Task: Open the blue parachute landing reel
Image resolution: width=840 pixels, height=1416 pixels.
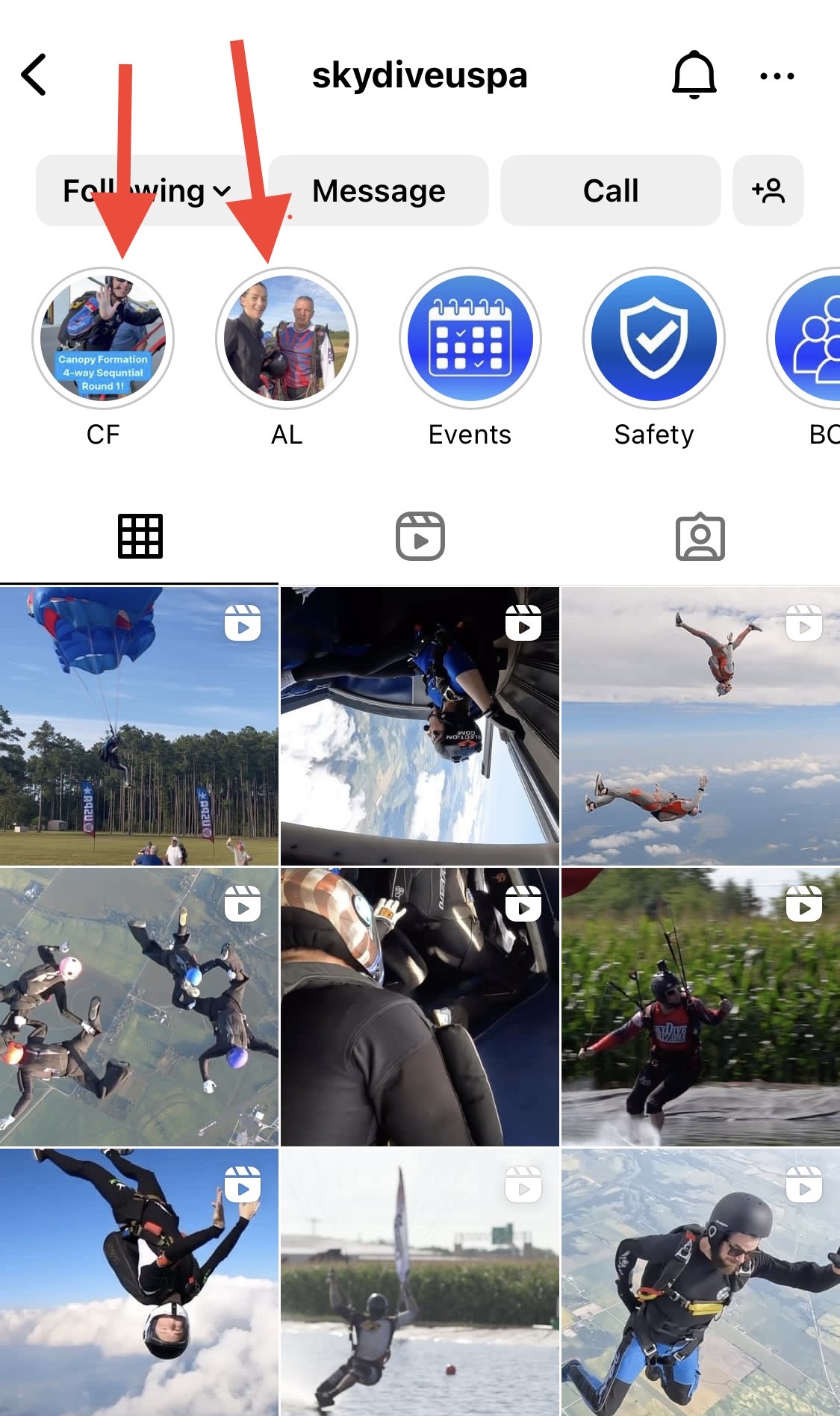Action: click(x=139, y=726)
